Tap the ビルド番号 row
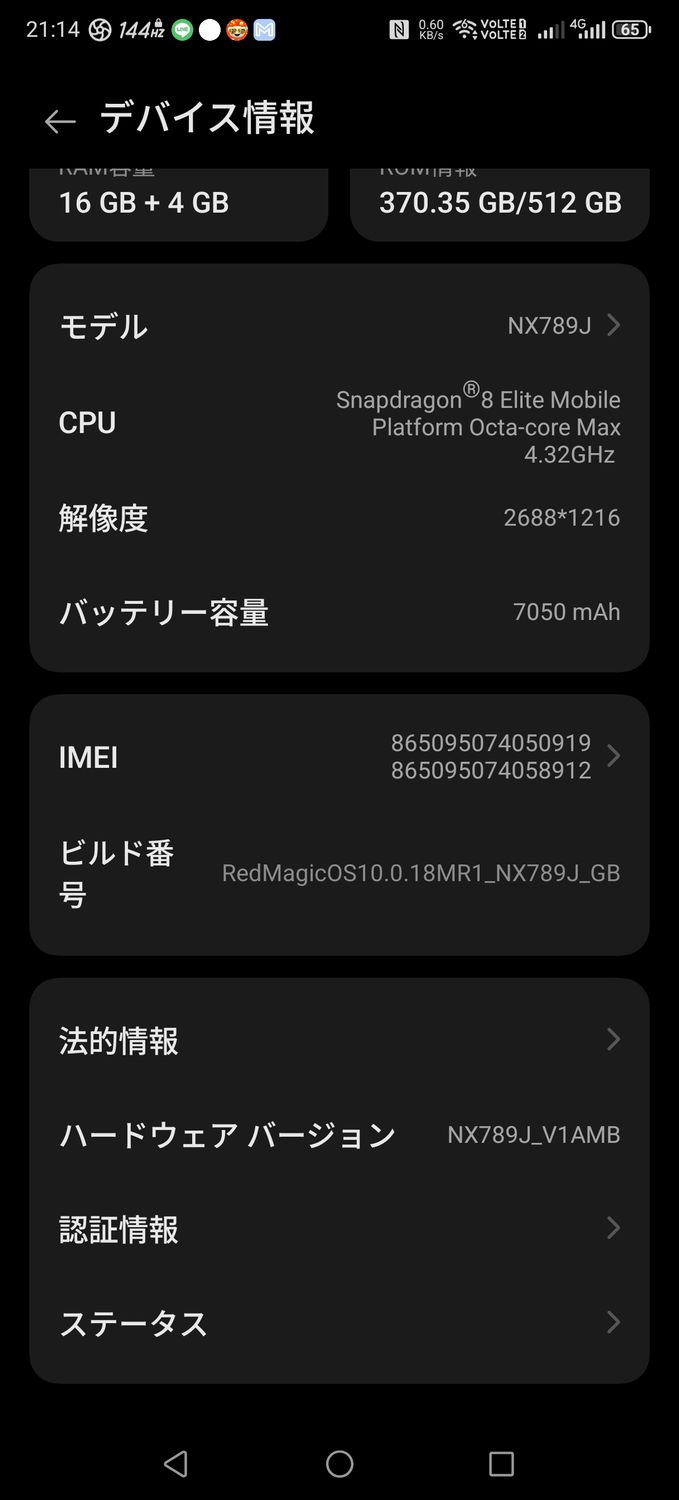 pos(339,873)
